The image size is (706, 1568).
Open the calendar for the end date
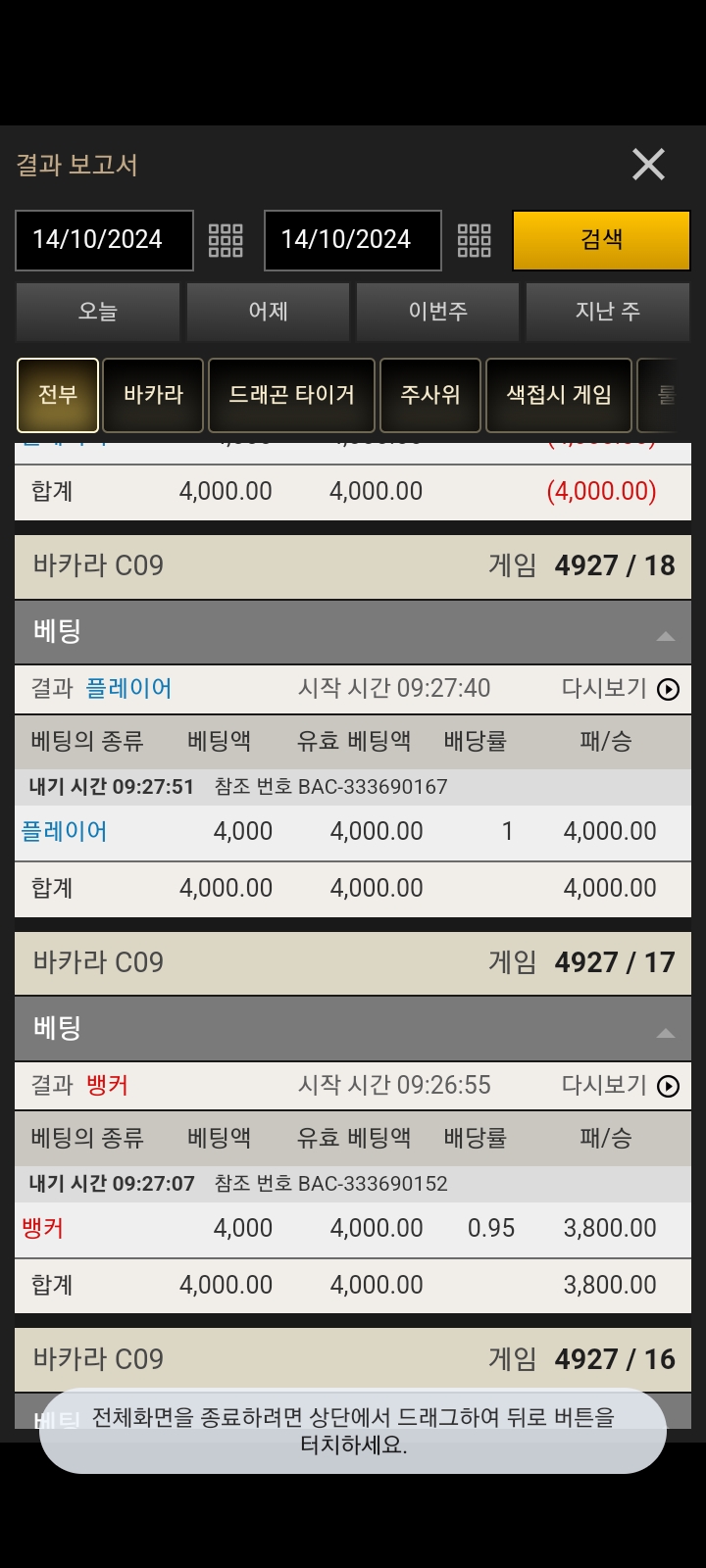pos(475,240)
